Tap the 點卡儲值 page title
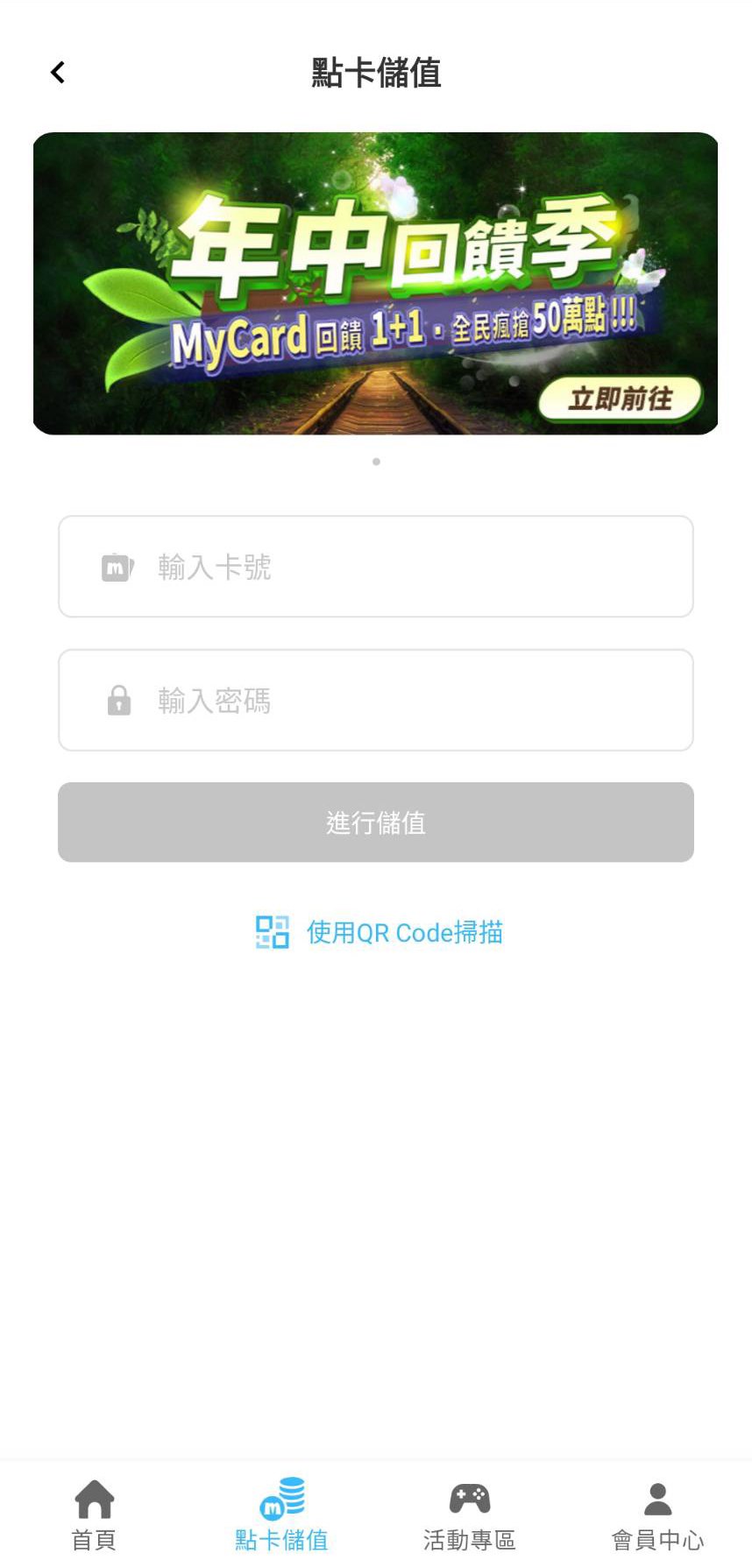The width and height of the screenshot is (752, 1568). (375, 74)
